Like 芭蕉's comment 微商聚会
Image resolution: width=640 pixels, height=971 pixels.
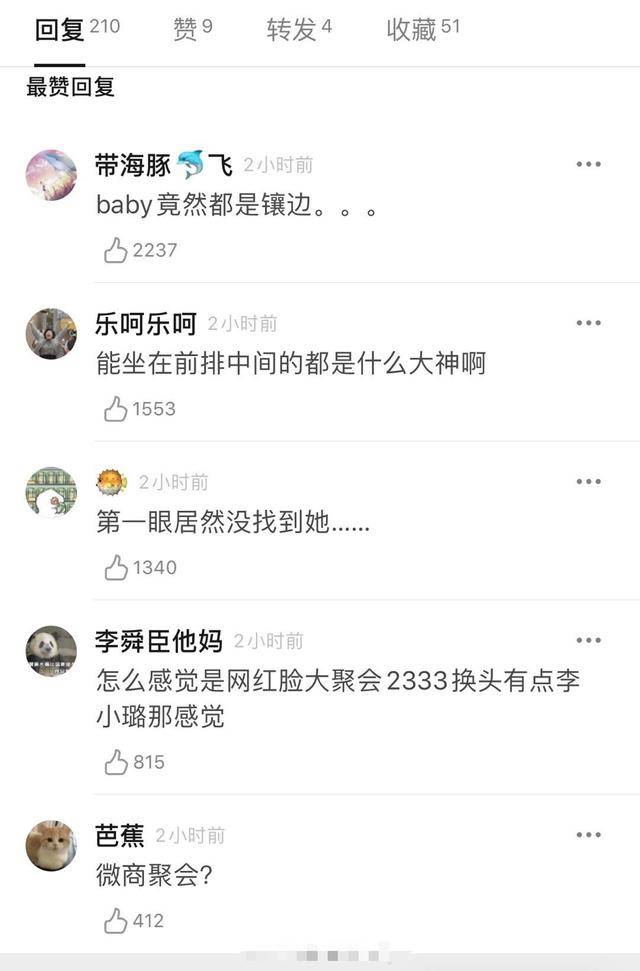117,920
